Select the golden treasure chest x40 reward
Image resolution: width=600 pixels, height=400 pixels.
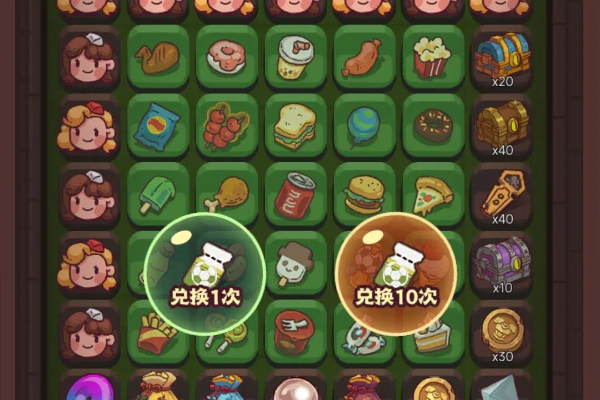point(502,123)
